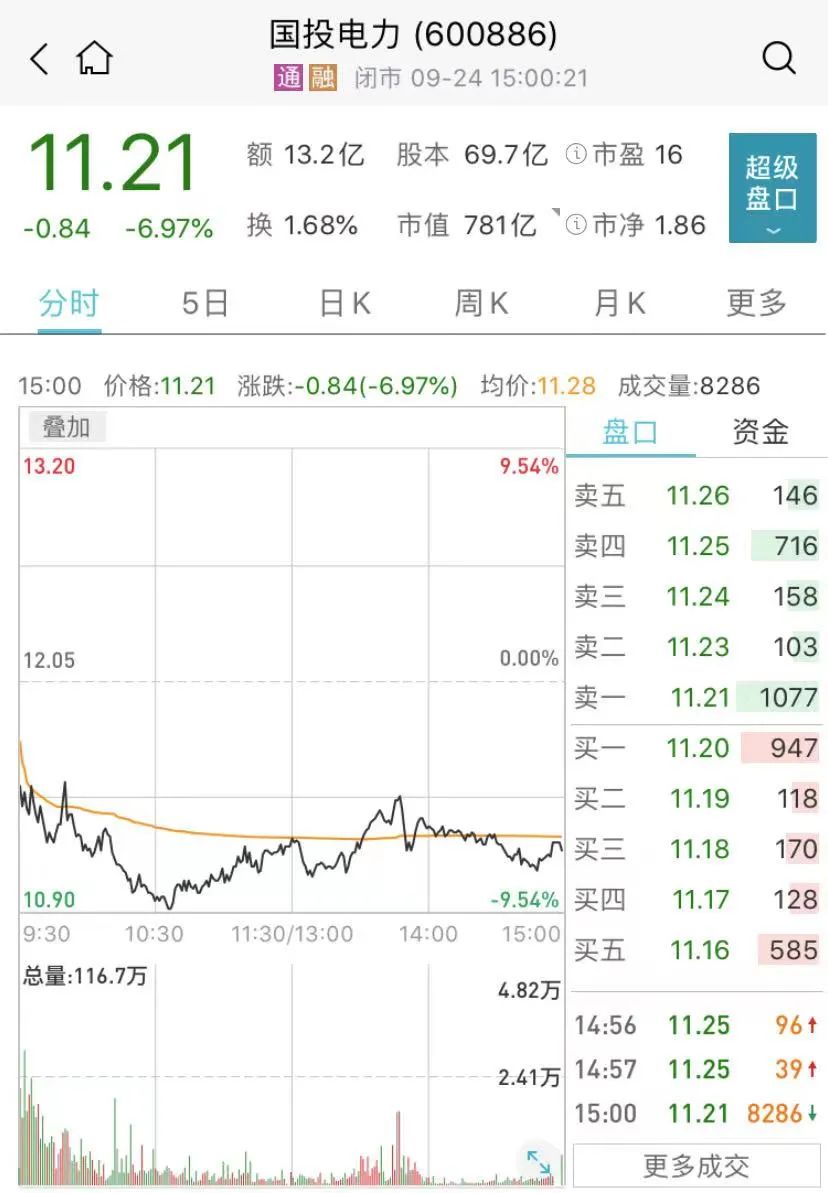828x1193 pixels.
Task: Open 更多成交 trade list
Action: (x=696, y=1166)
